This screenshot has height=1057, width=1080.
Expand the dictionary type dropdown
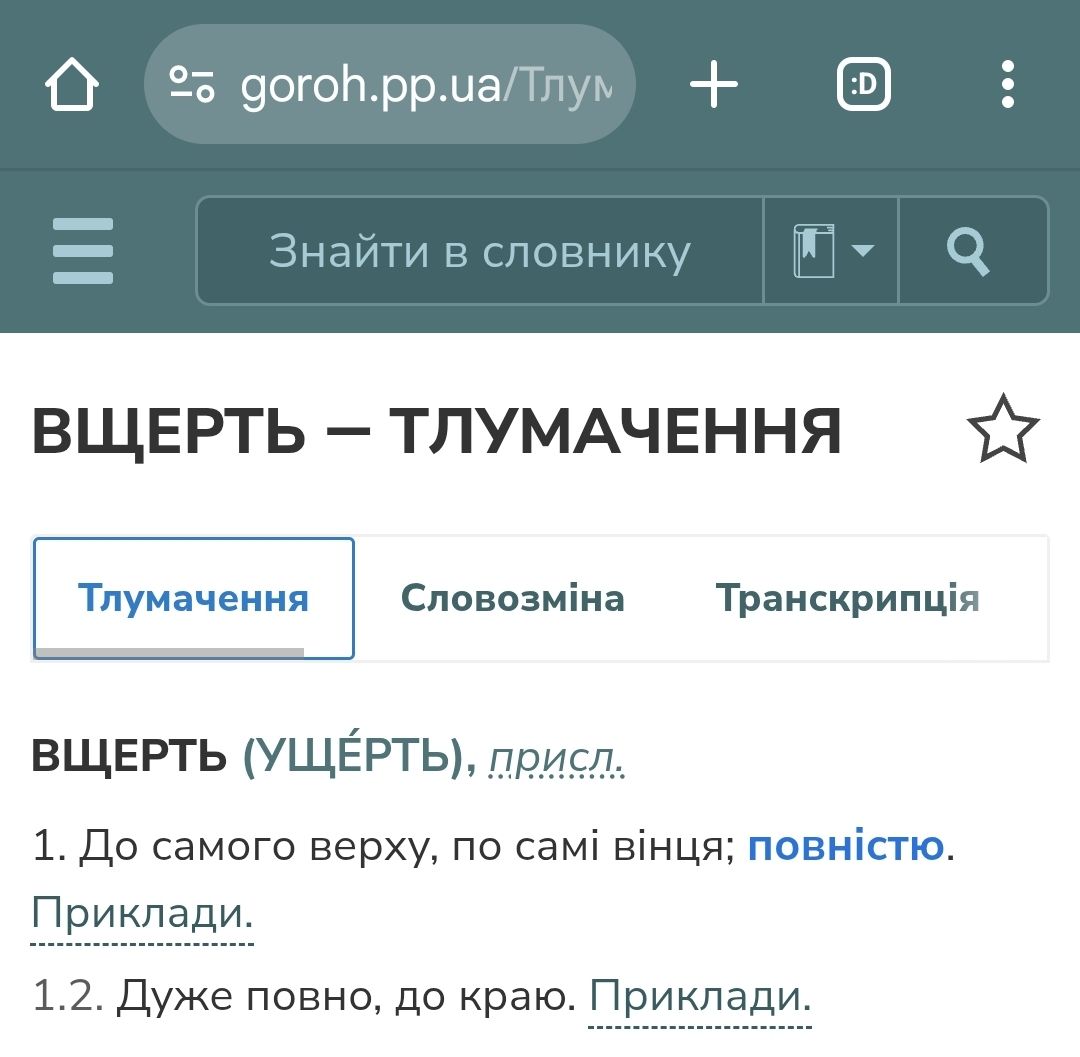click(831, 251)
